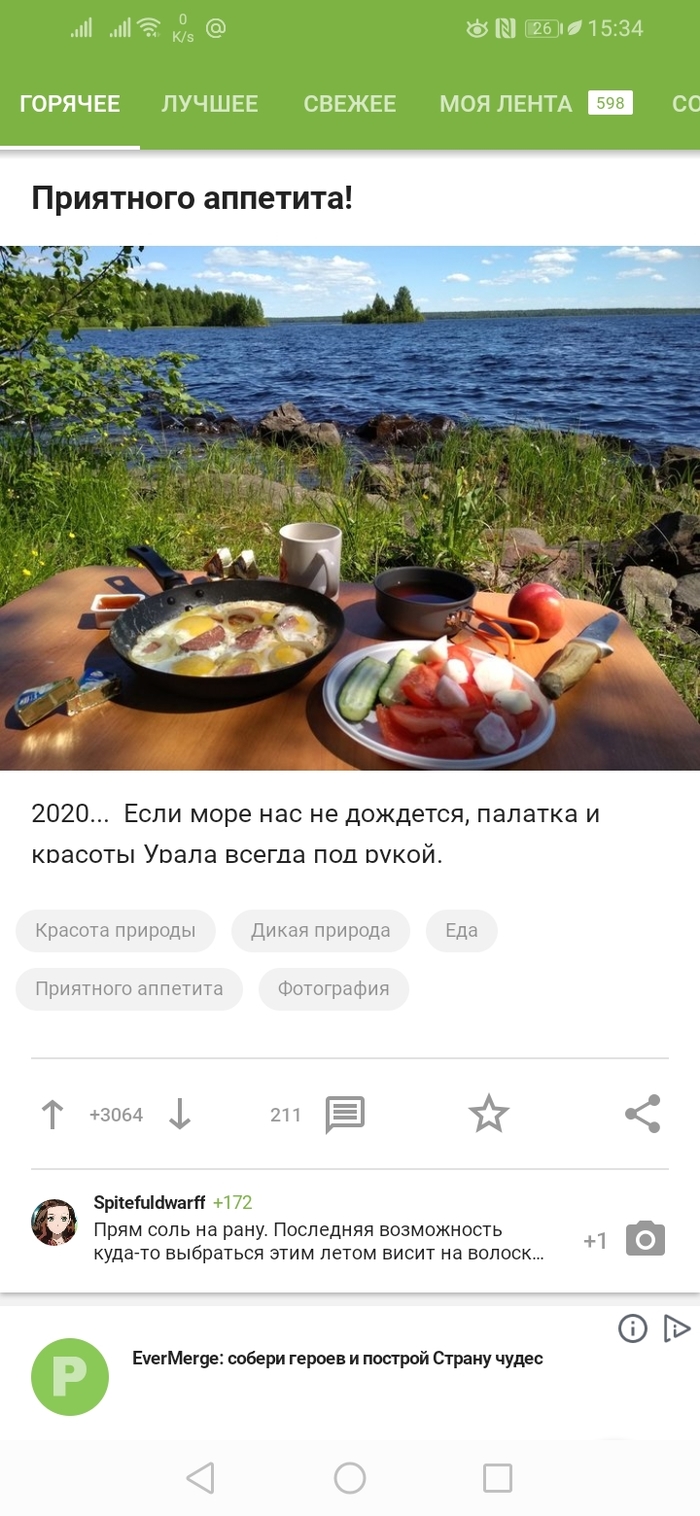
Task: Open the Приятного аппетита tag
Action: 129,989
